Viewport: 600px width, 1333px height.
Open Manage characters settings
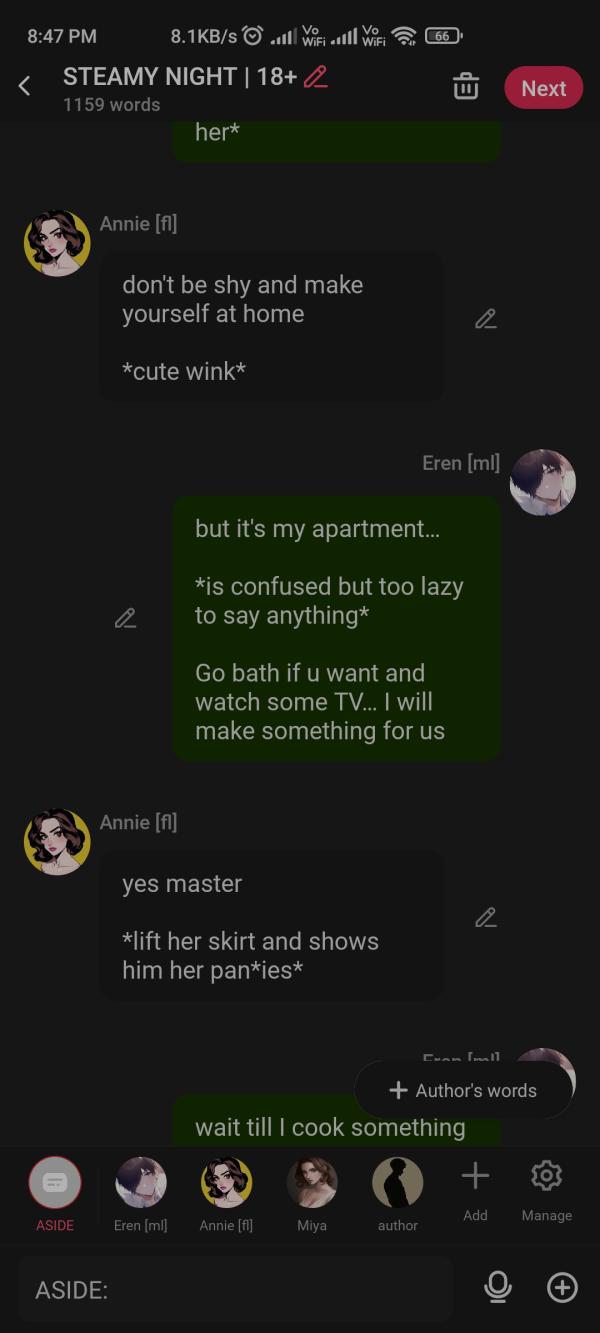tap(546, 1188)
